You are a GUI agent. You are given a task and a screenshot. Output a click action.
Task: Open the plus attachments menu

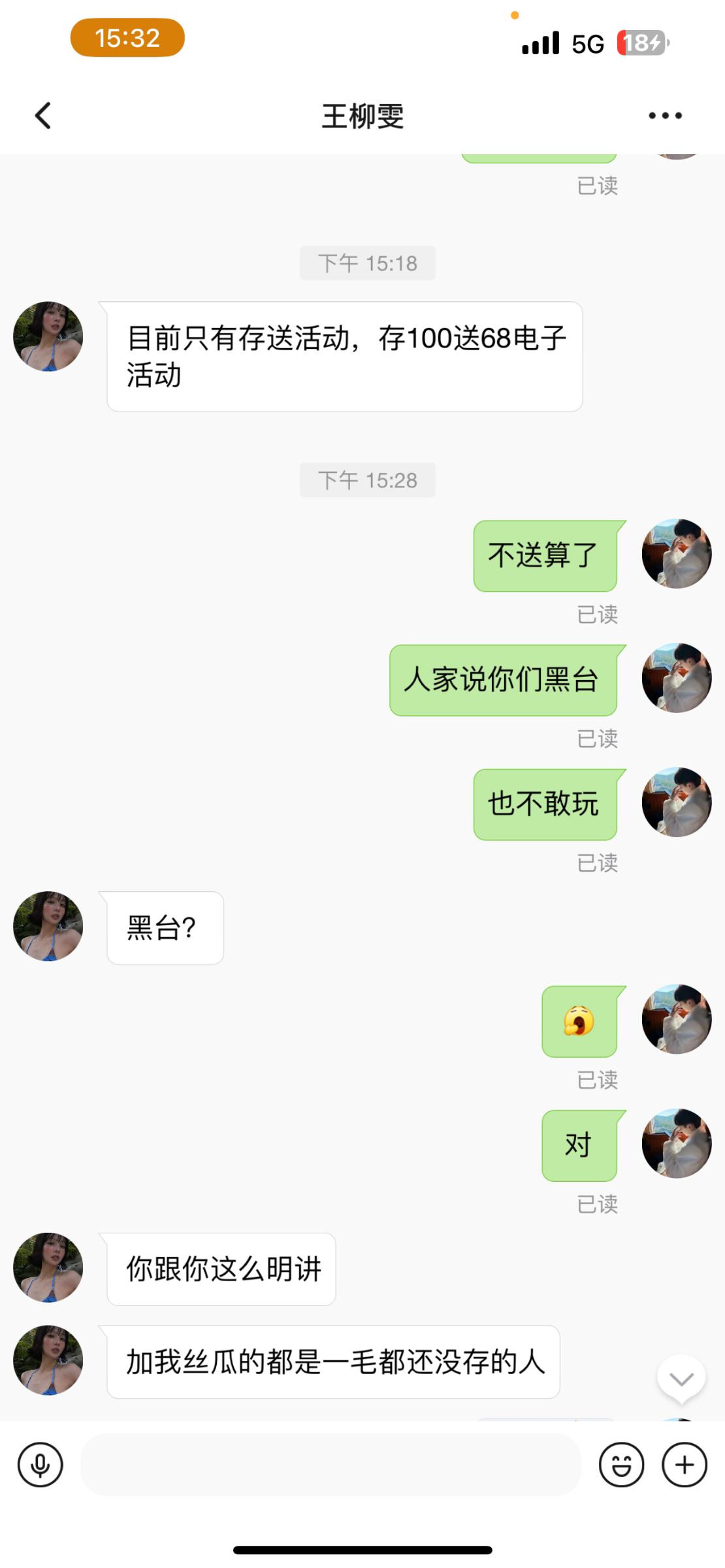[684, 1465]
